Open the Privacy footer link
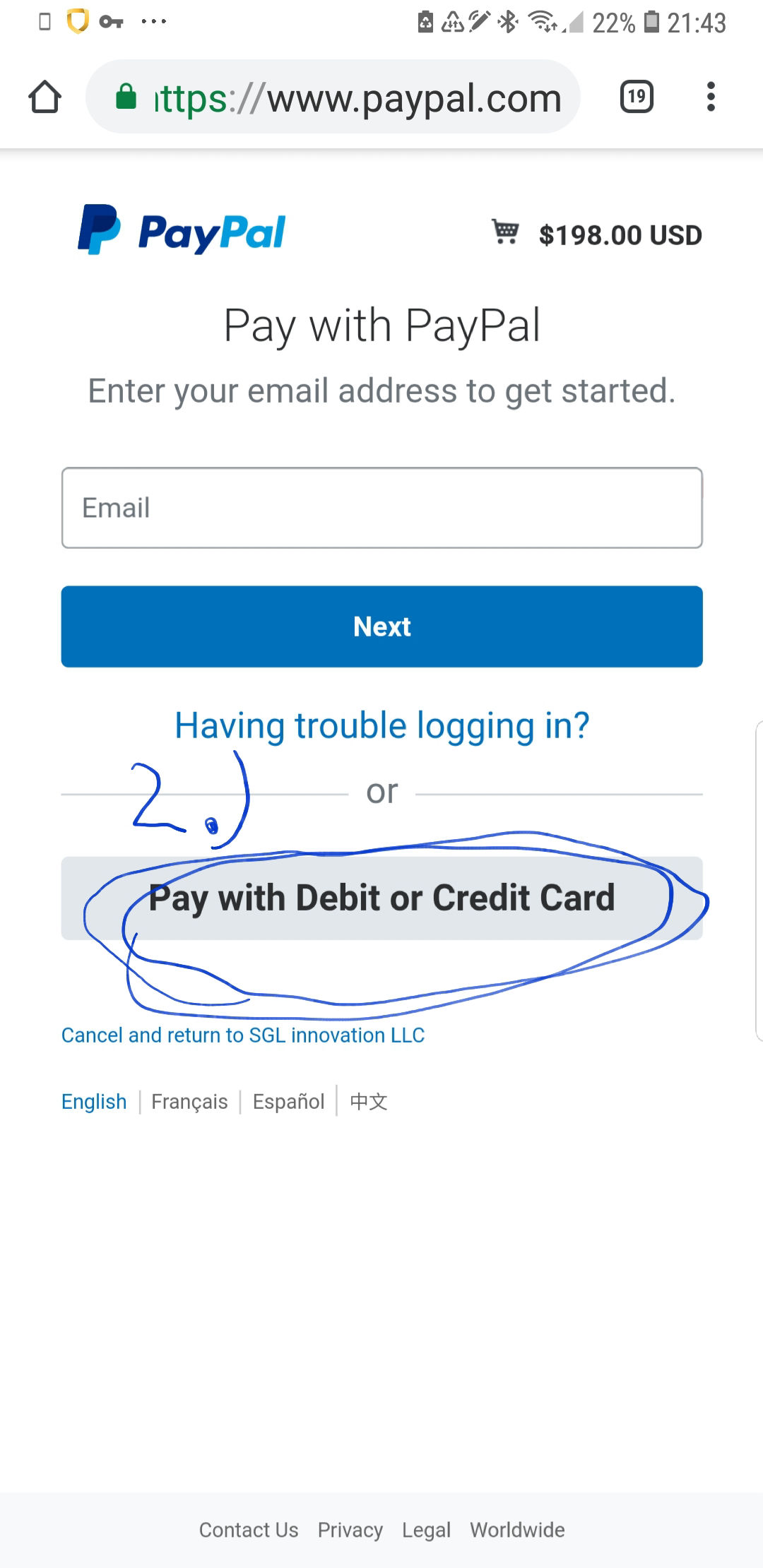The width and height of the screenshot is (763, 1568). 350,1530
